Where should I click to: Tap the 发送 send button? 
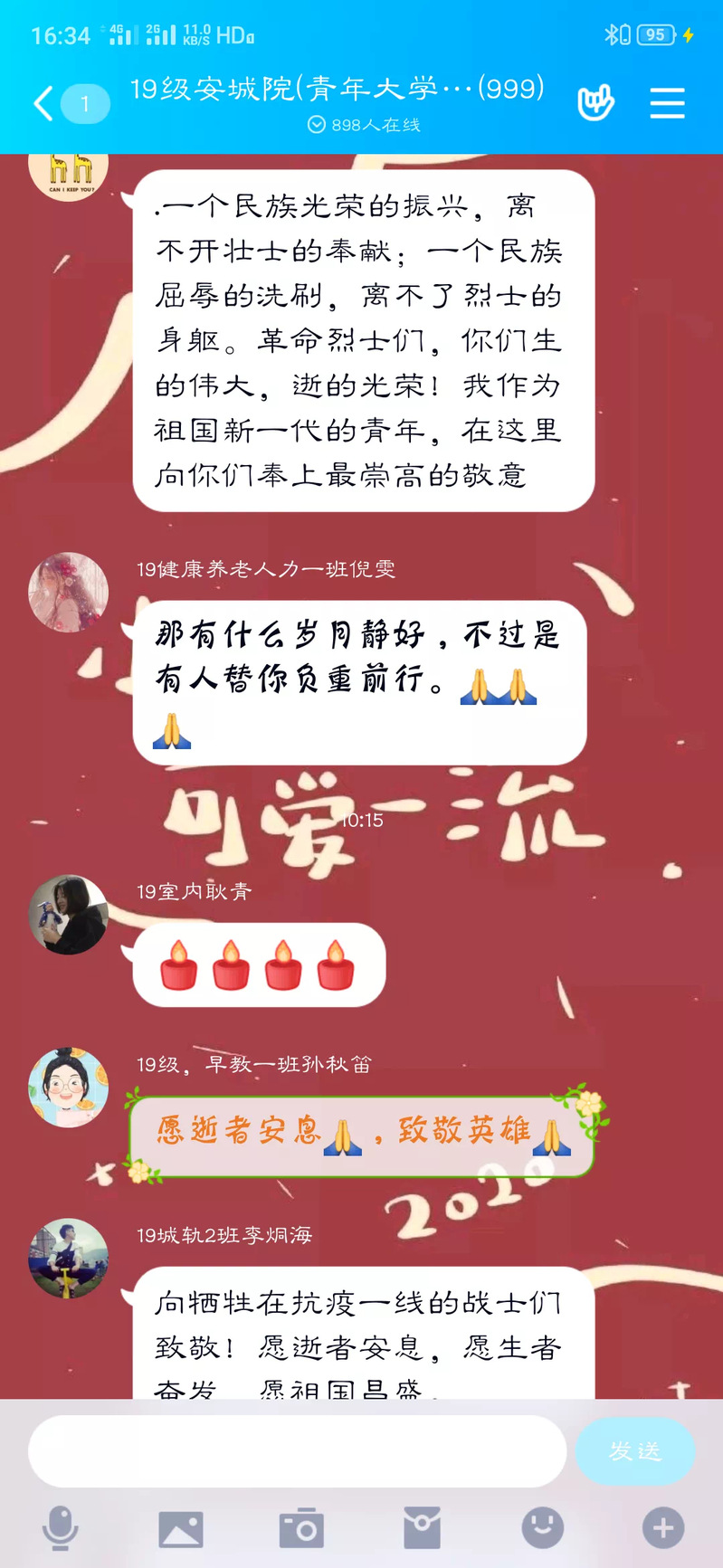tap(635, 1451)
